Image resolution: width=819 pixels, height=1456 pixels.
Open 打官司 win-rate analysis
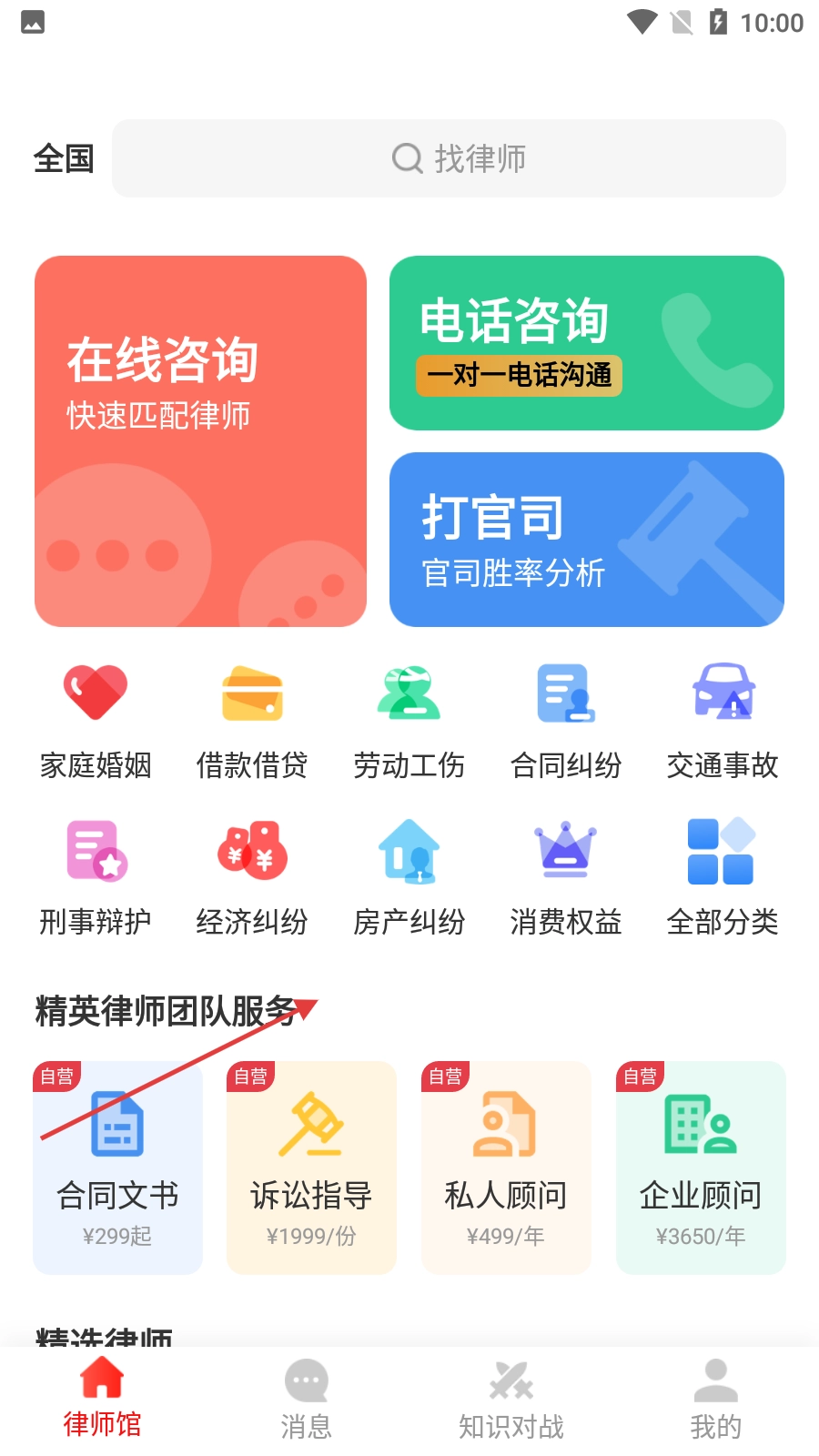tap(586, 540)
